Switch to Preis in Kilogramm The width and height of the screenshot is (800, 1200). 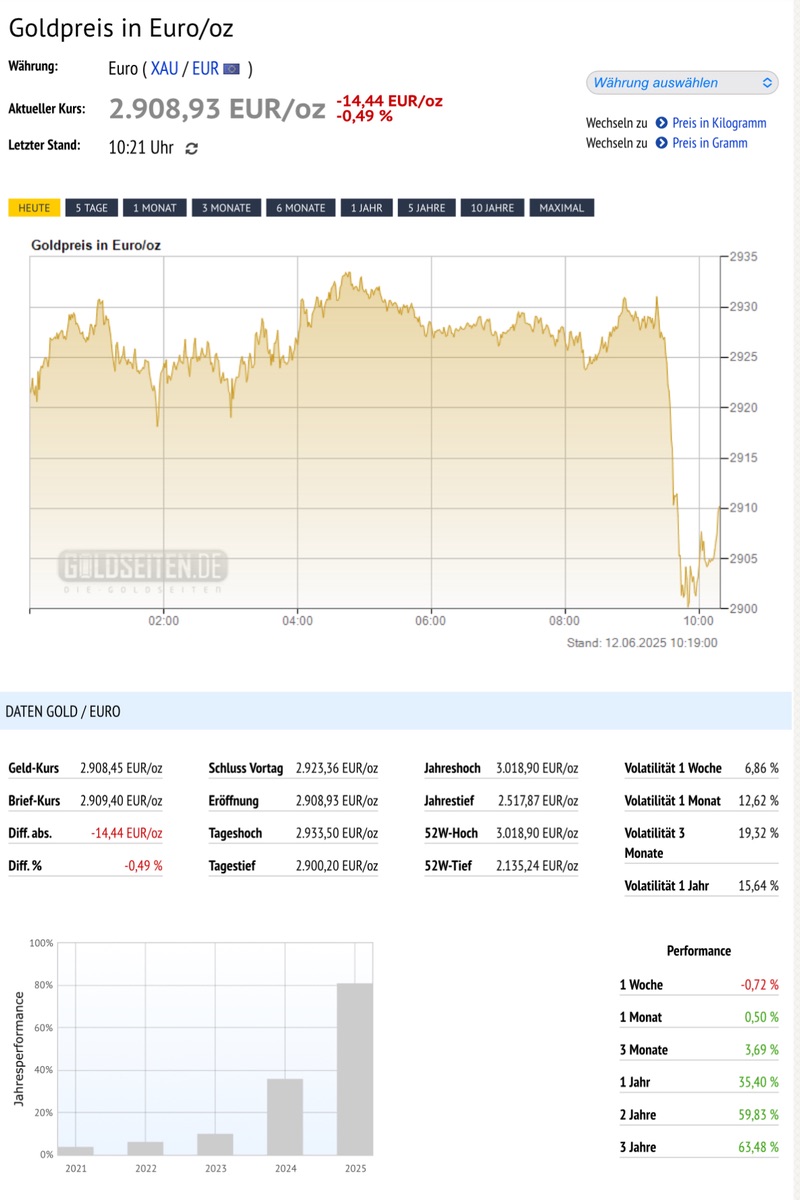click(718, 123)
